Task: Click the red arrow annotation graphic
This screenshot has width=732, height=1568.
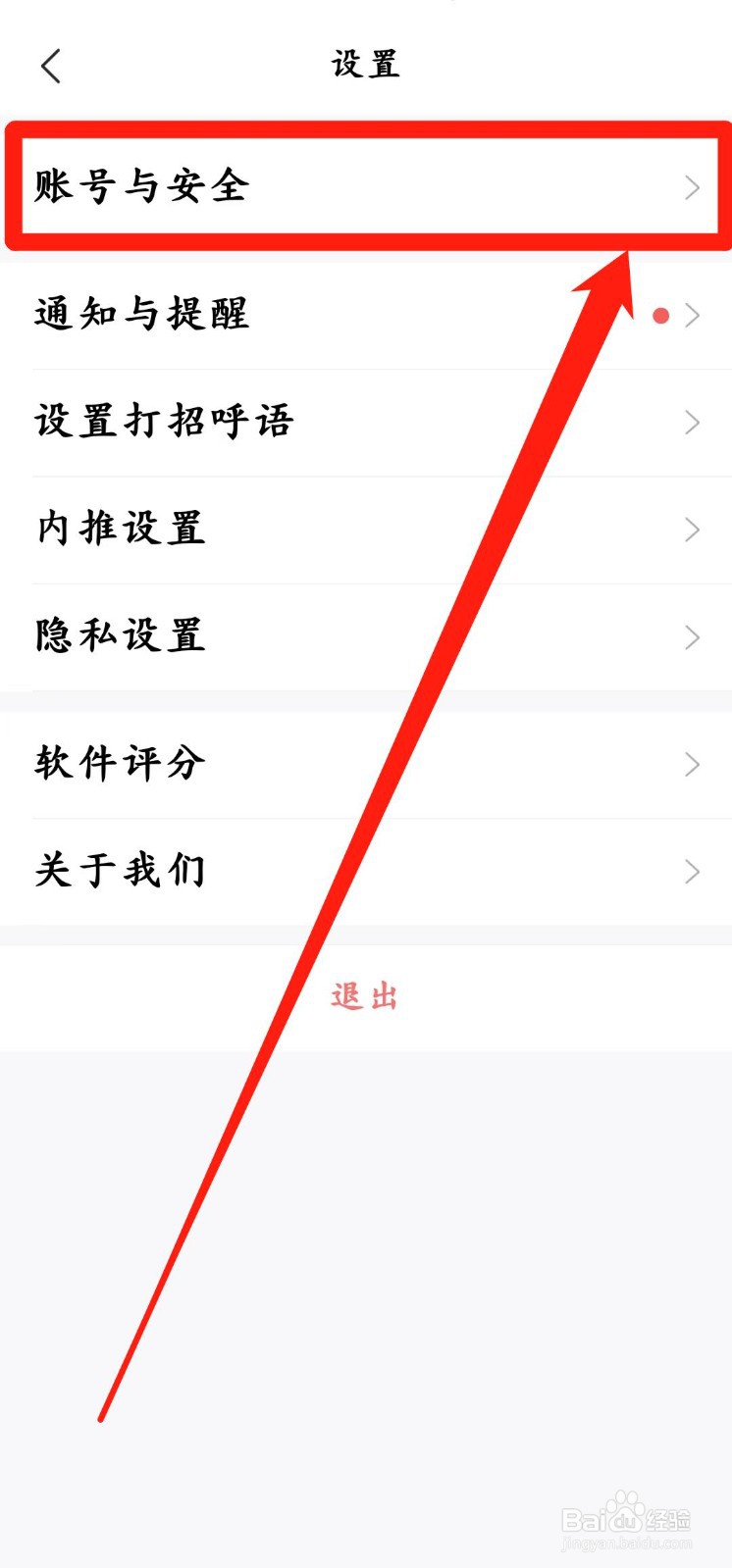Action: click(373, 834)
